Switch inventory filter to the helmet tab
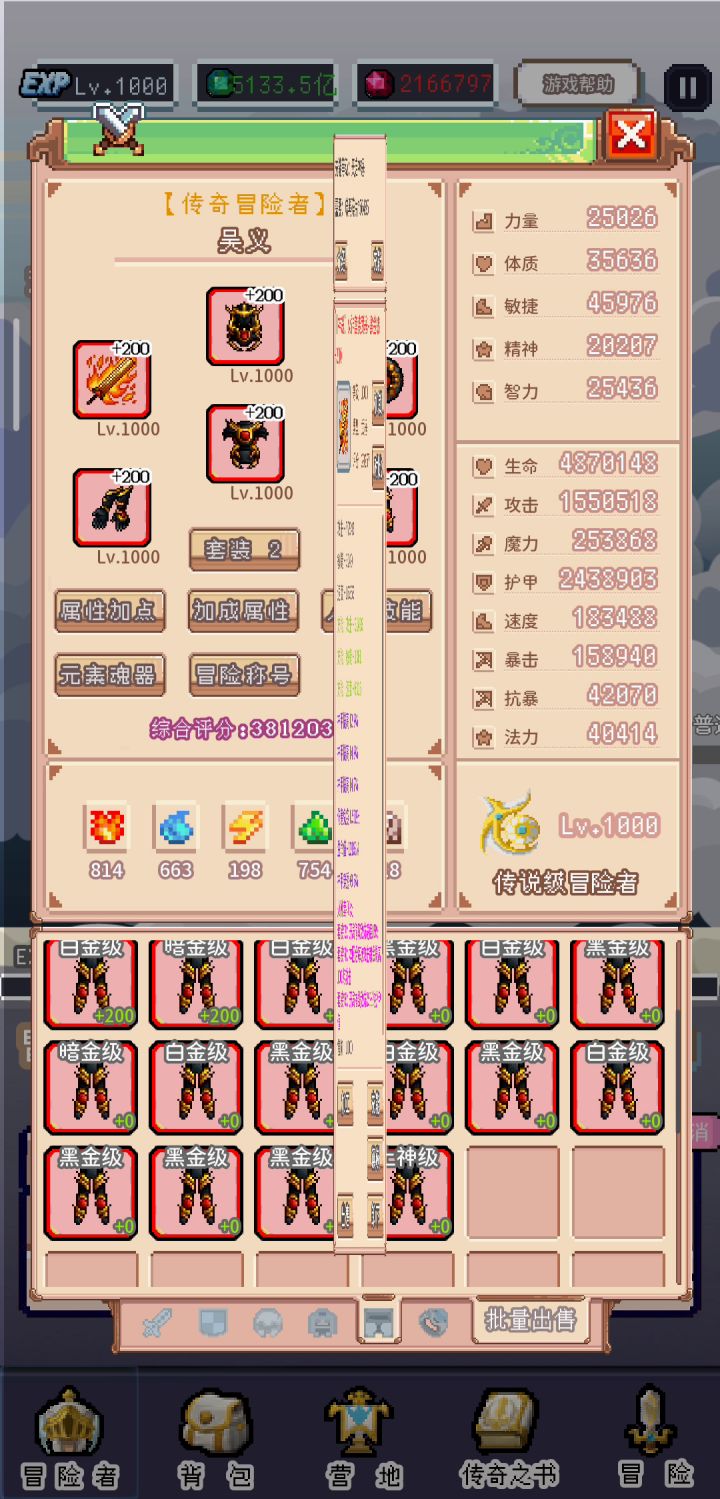 [x=267, y=1324]
